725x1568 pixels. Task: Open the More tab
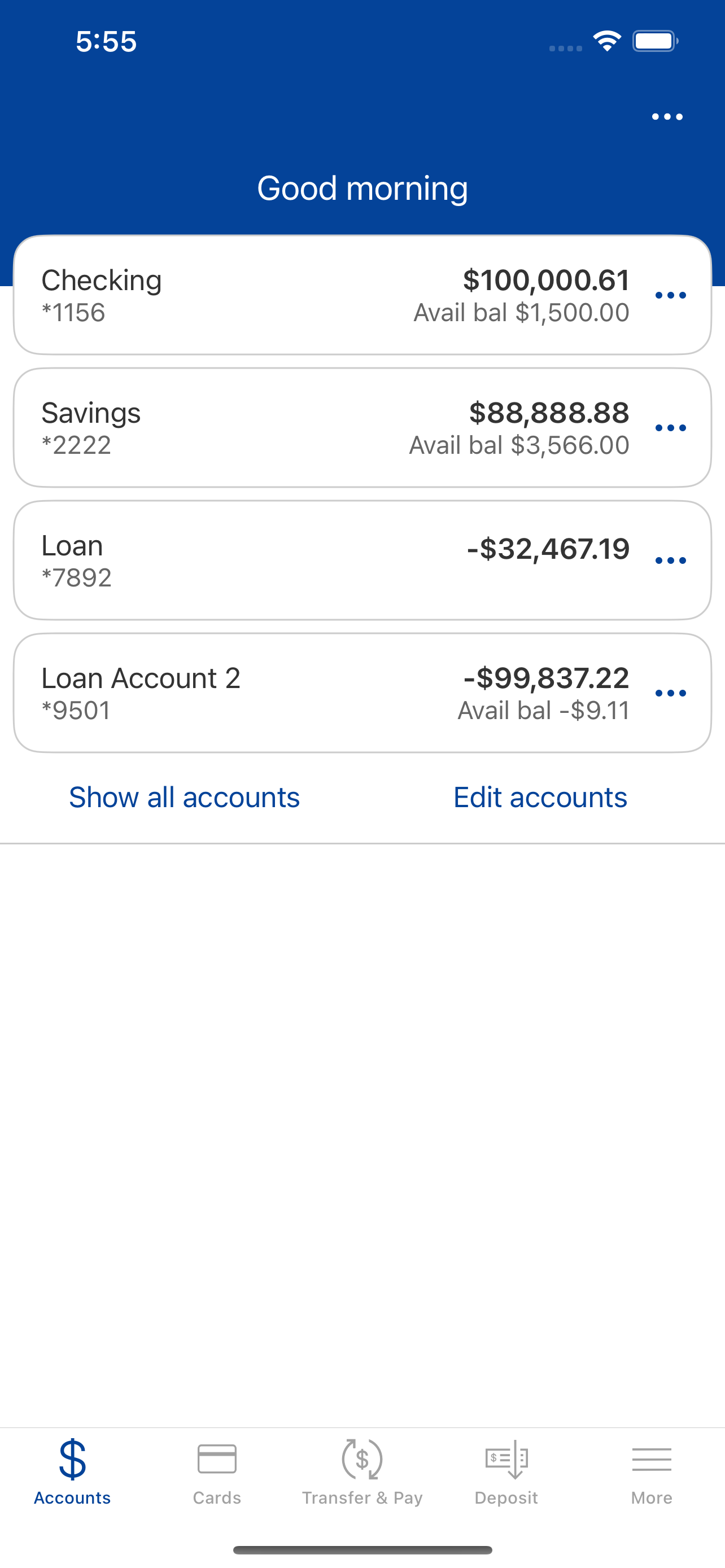[x=652, y=1472]
